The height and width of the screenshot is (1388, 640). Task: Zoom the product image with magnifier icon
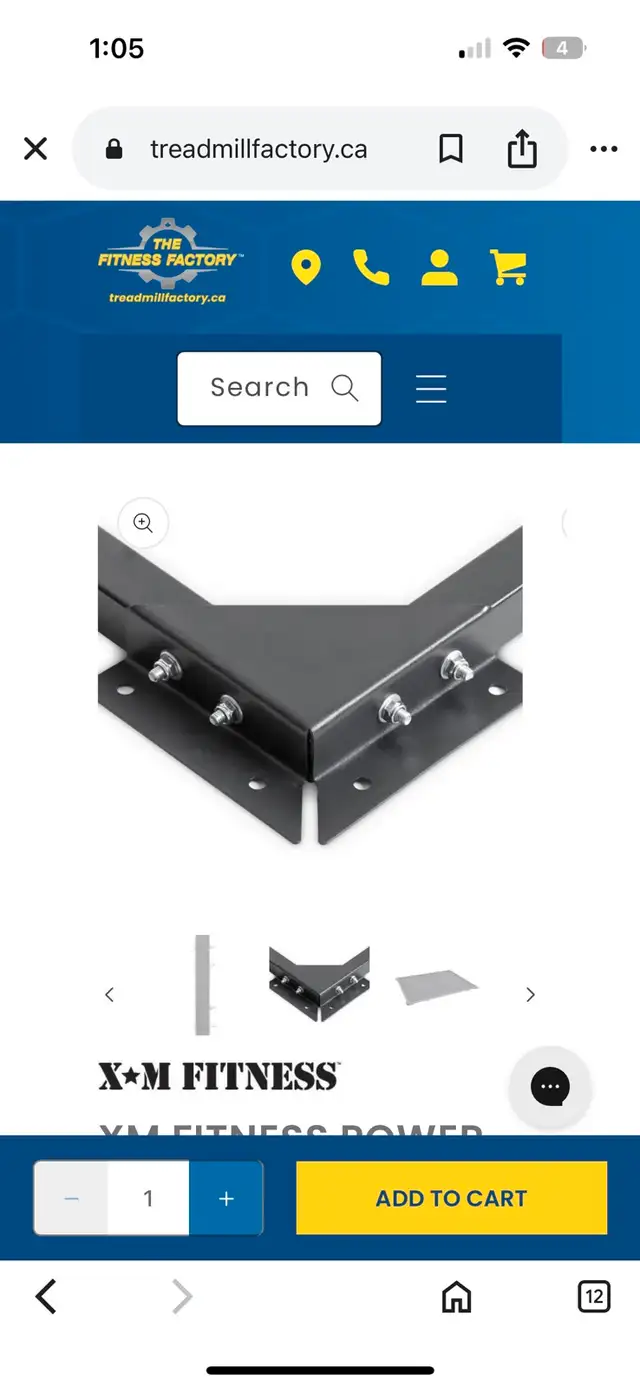pyautogui.click(x=143, y=522)
